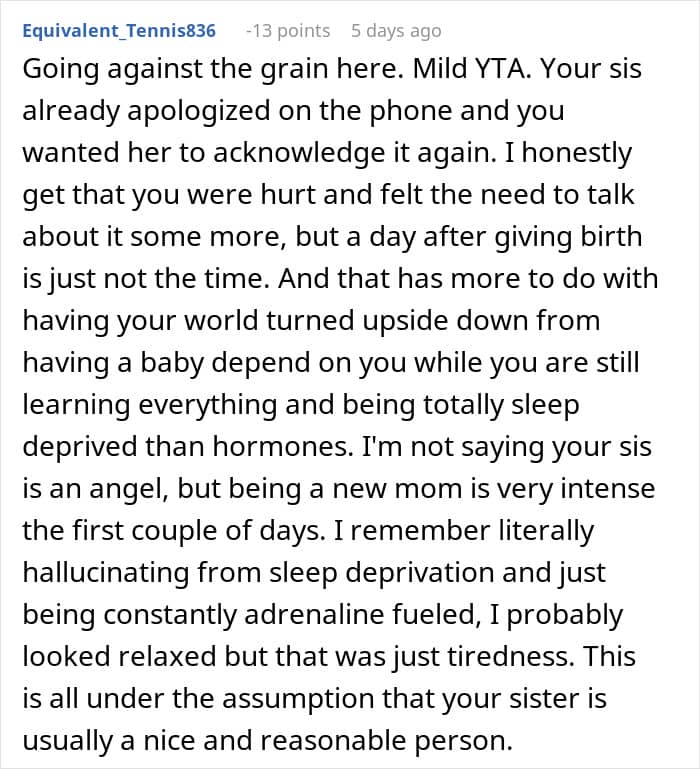Open Equivalent_Tennis836's user profile

(x=119, y=31)
